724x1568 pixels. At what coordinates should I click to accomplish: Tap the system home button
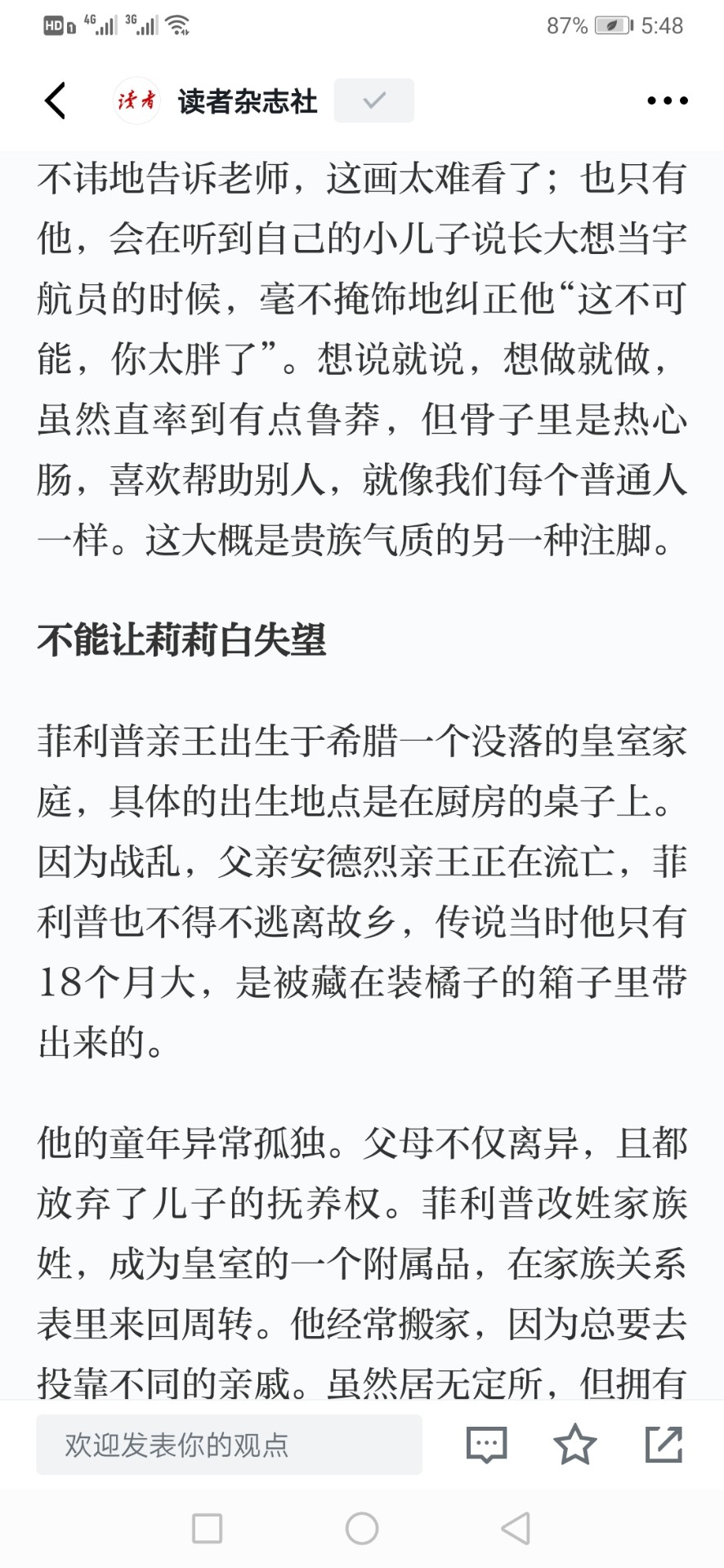coord(362,1528)
